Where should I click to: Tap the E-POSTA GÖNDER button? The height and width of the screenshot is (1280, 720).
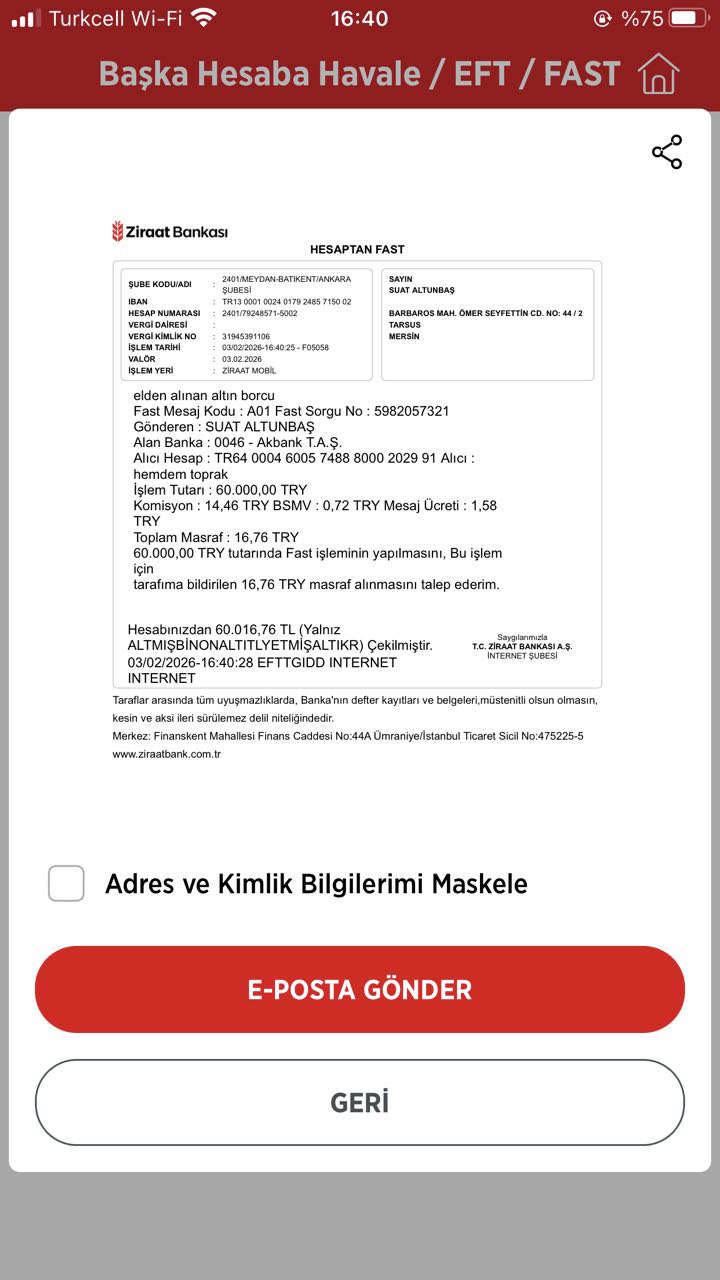coord(360,989)
